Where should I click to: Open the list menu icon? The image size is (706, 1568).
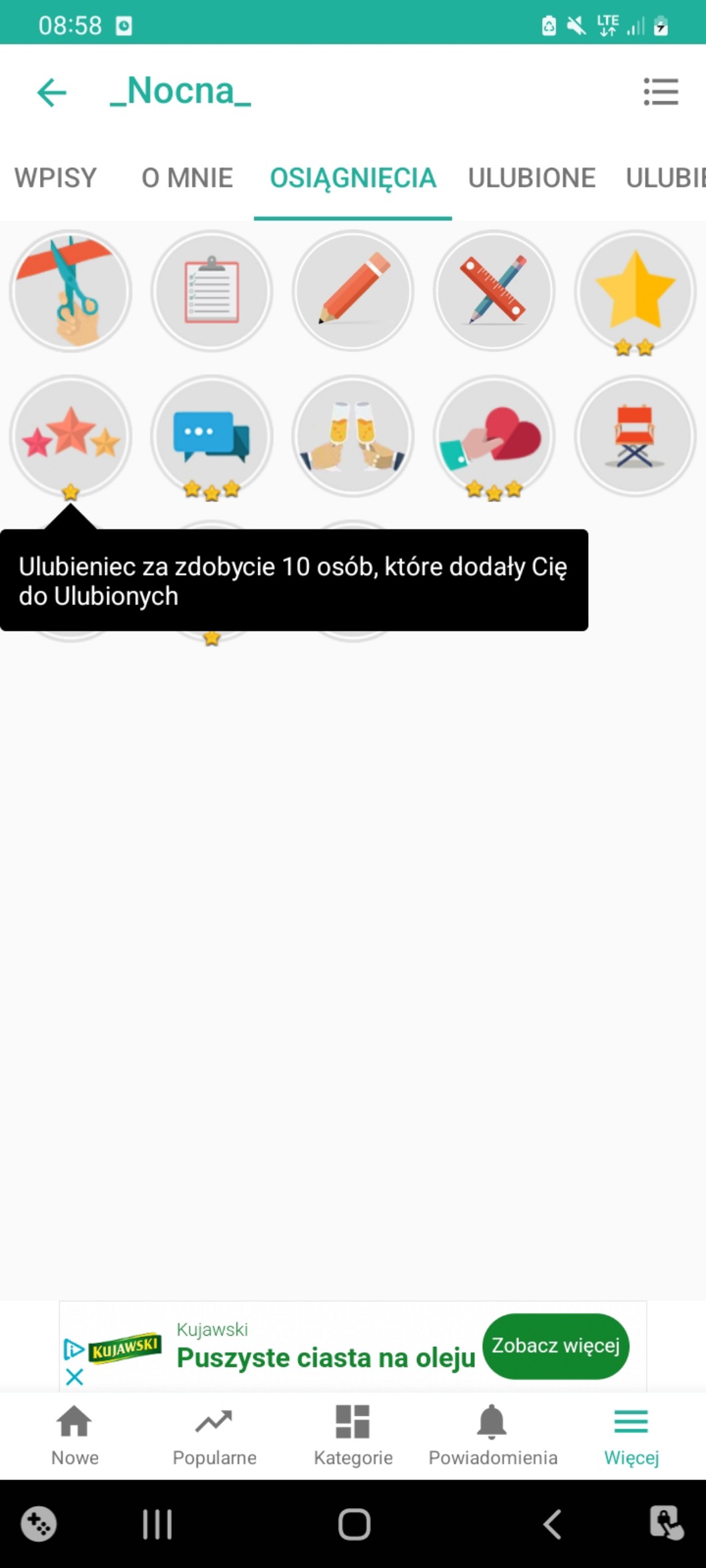660,92
